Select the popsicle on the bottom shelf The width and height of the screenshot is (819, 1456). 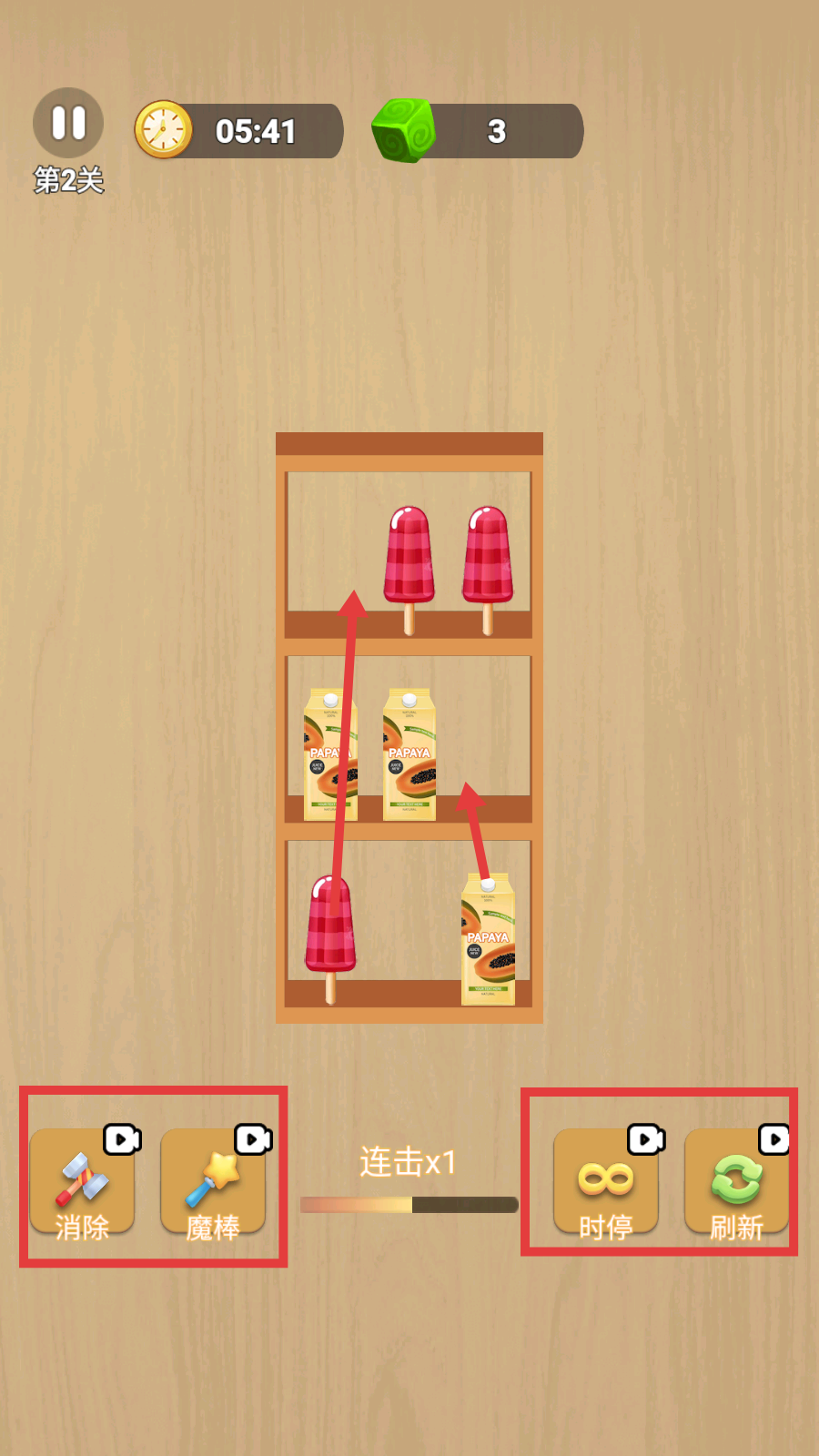[330, 939]
